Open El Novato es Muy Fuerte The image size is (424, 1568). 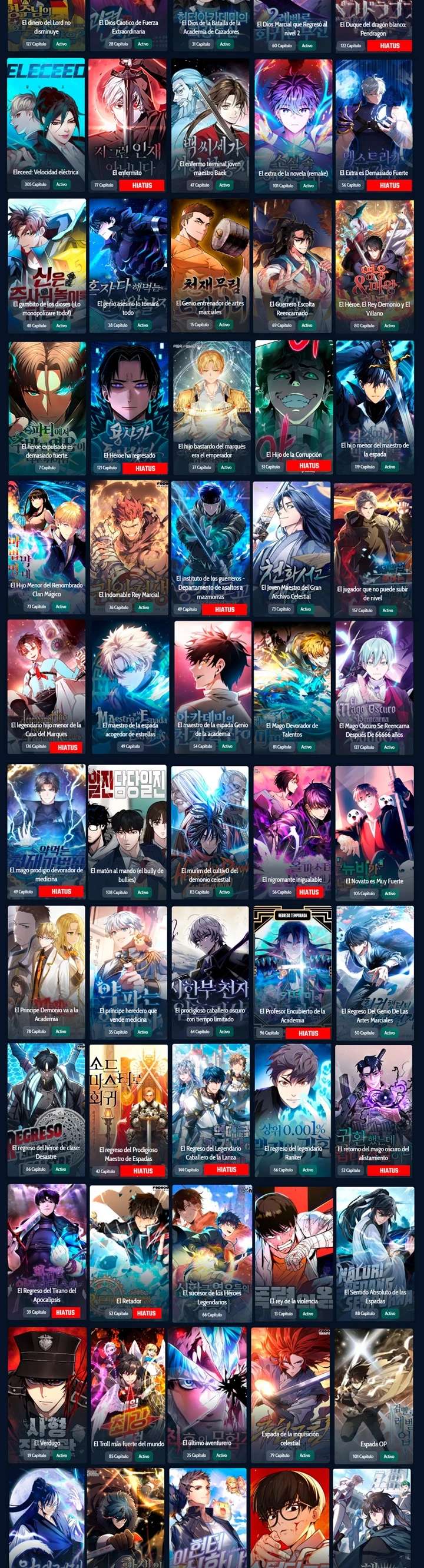pyautogui.click(x=373, y=832)
